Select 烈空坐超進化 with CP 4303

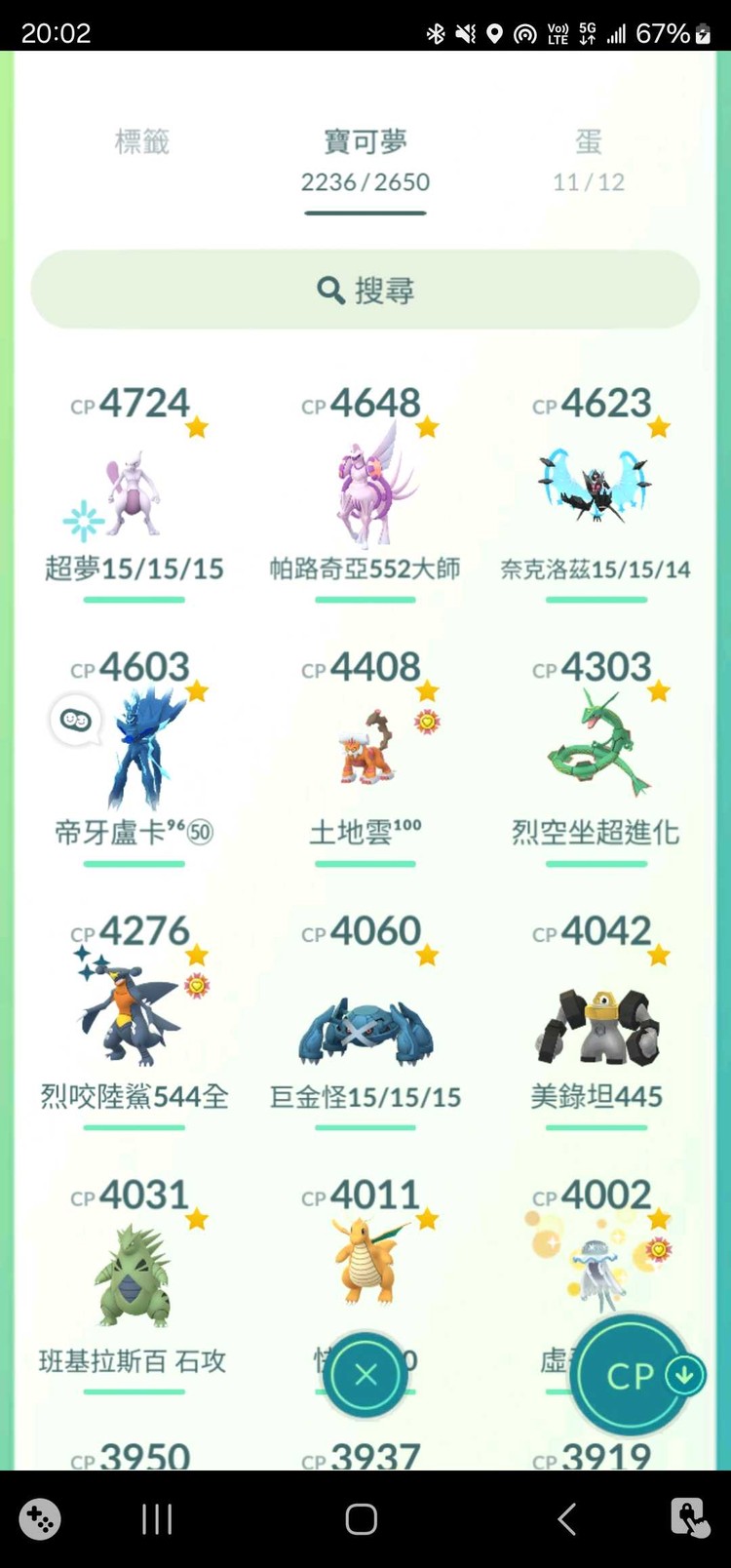[596, 751]
